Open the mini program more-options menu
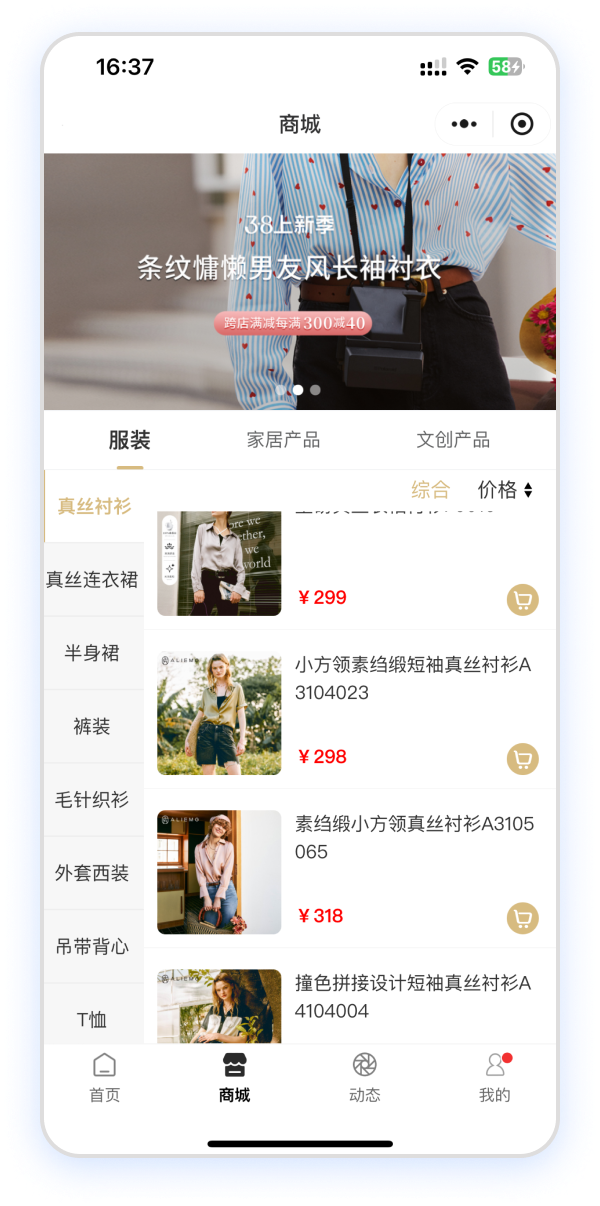Viewport: 600px width, 1206px height. click(x=464, y=124)
